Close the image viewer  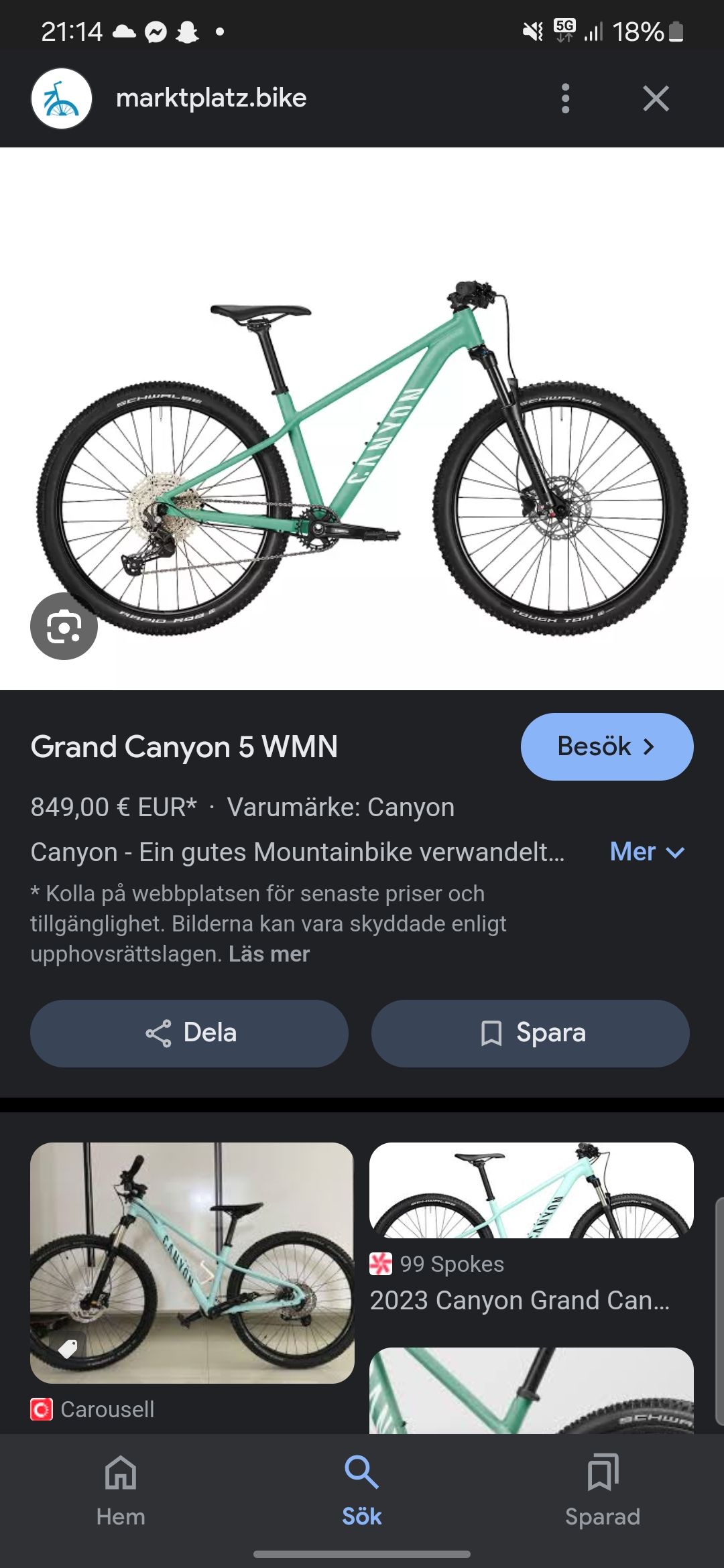point(655,99)
